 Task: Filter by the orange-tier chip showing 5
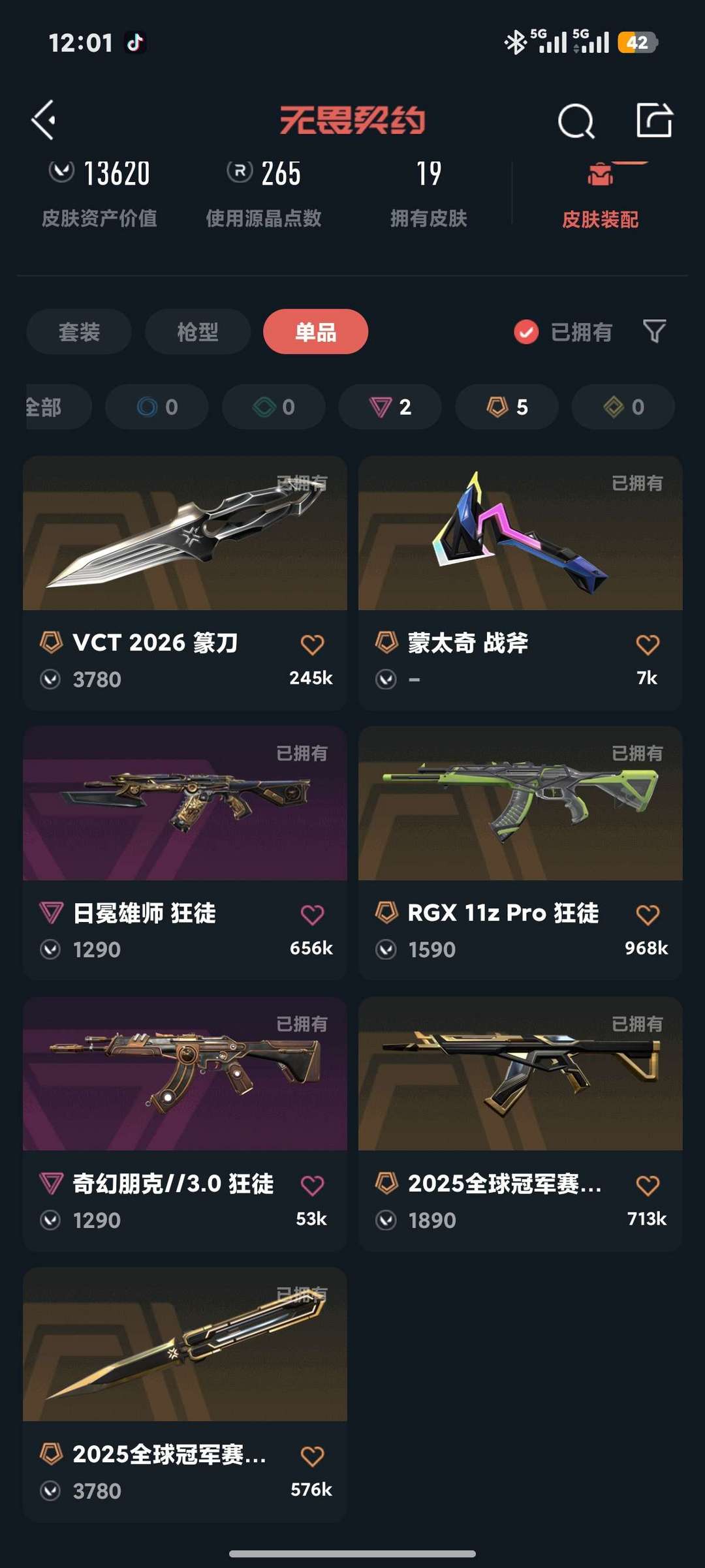(x=507, y=407)
